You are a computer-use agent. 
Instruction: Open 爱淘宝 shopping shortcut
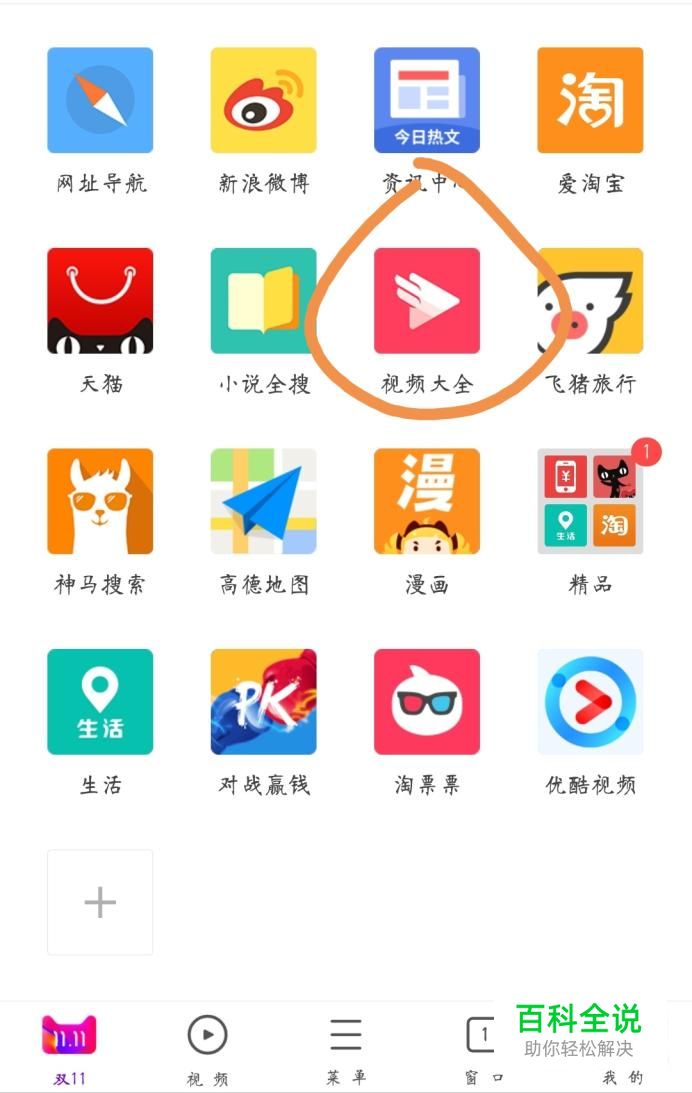(590, 100)
